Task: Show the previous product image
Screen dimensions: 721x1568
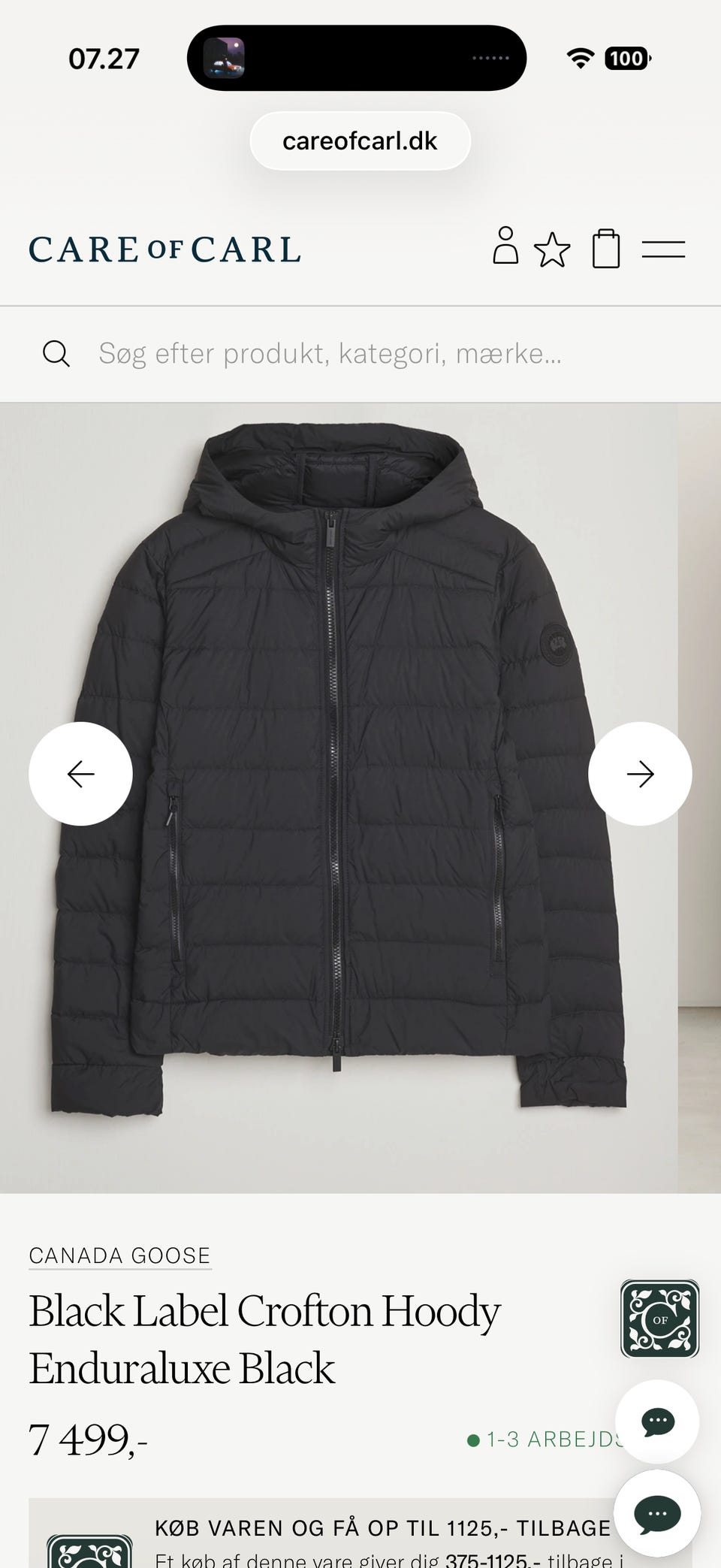Action: (80, 774)
